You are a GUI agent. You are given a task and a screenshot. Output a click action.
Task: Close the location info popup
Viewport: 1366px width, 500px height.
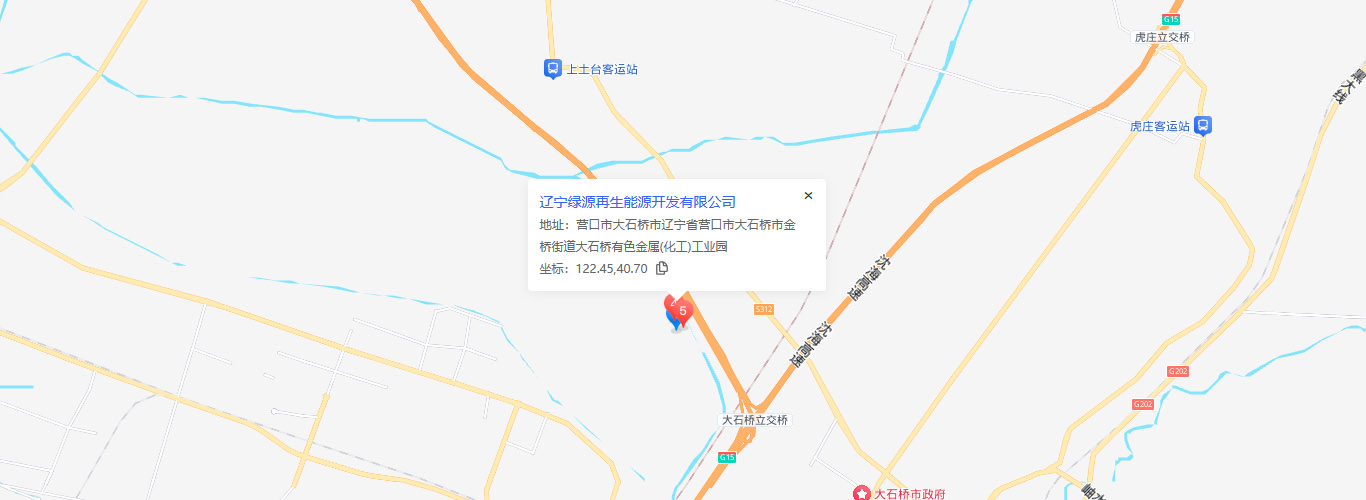808,196
